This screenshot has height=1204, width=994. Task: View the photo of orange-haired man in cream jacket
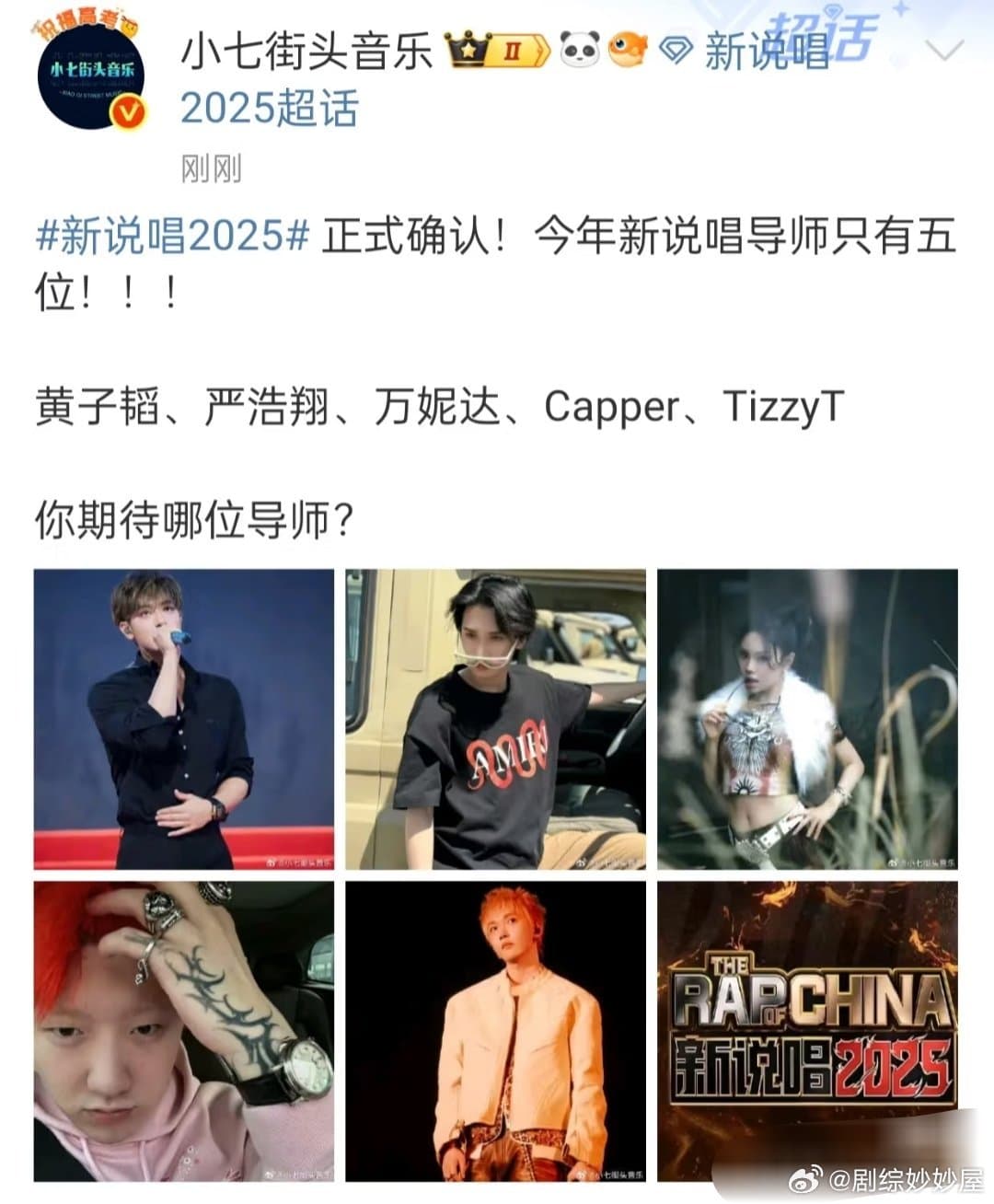[495, 1031]
